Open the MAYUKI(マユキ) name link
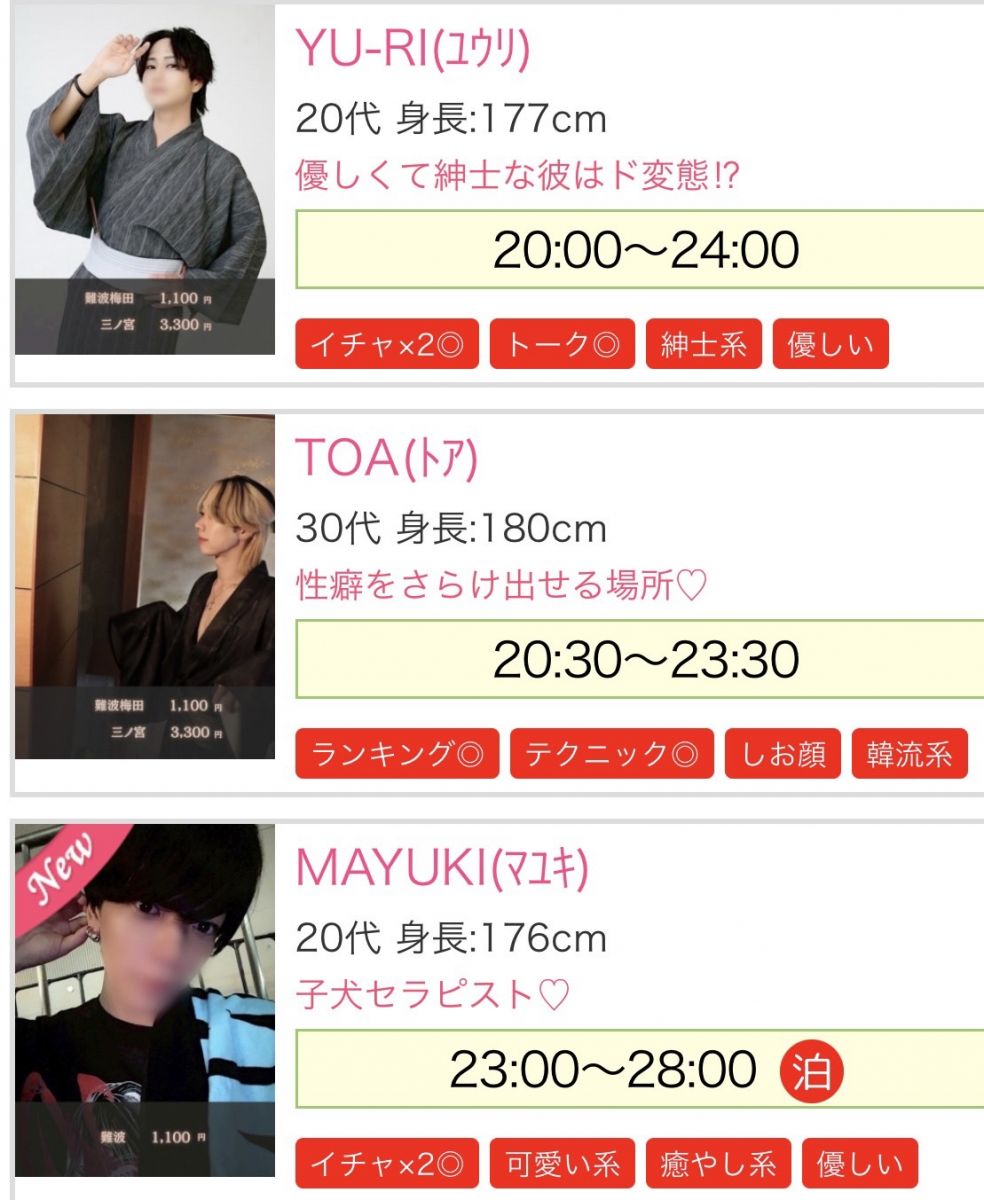The image size is (984, 1200). tap(442, 869)
